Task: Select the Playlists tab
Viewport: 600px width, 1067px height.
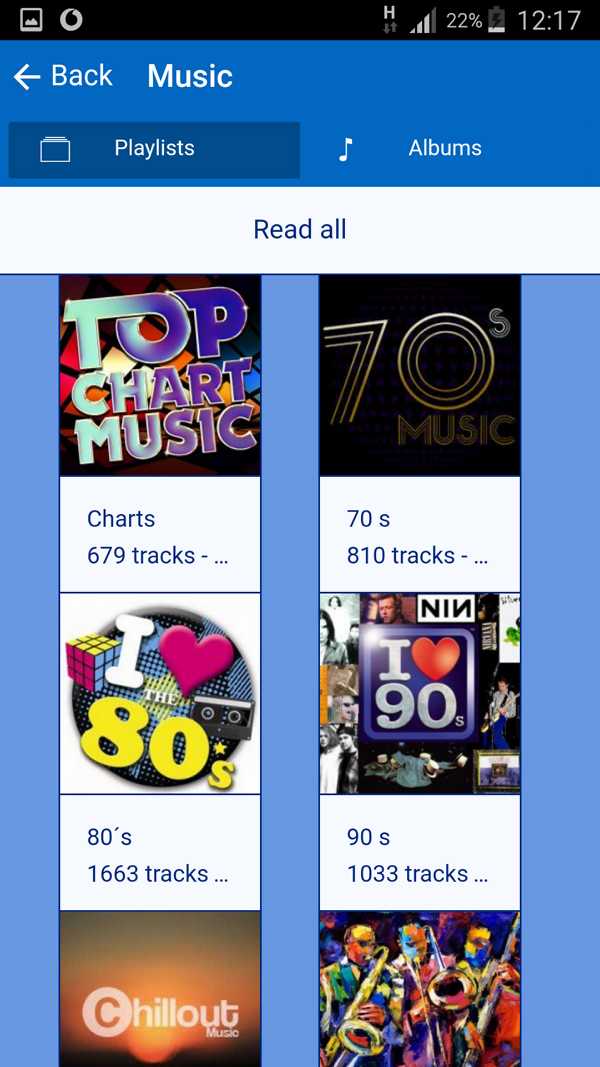Action: pyautogui.click(x=154, y=149)
